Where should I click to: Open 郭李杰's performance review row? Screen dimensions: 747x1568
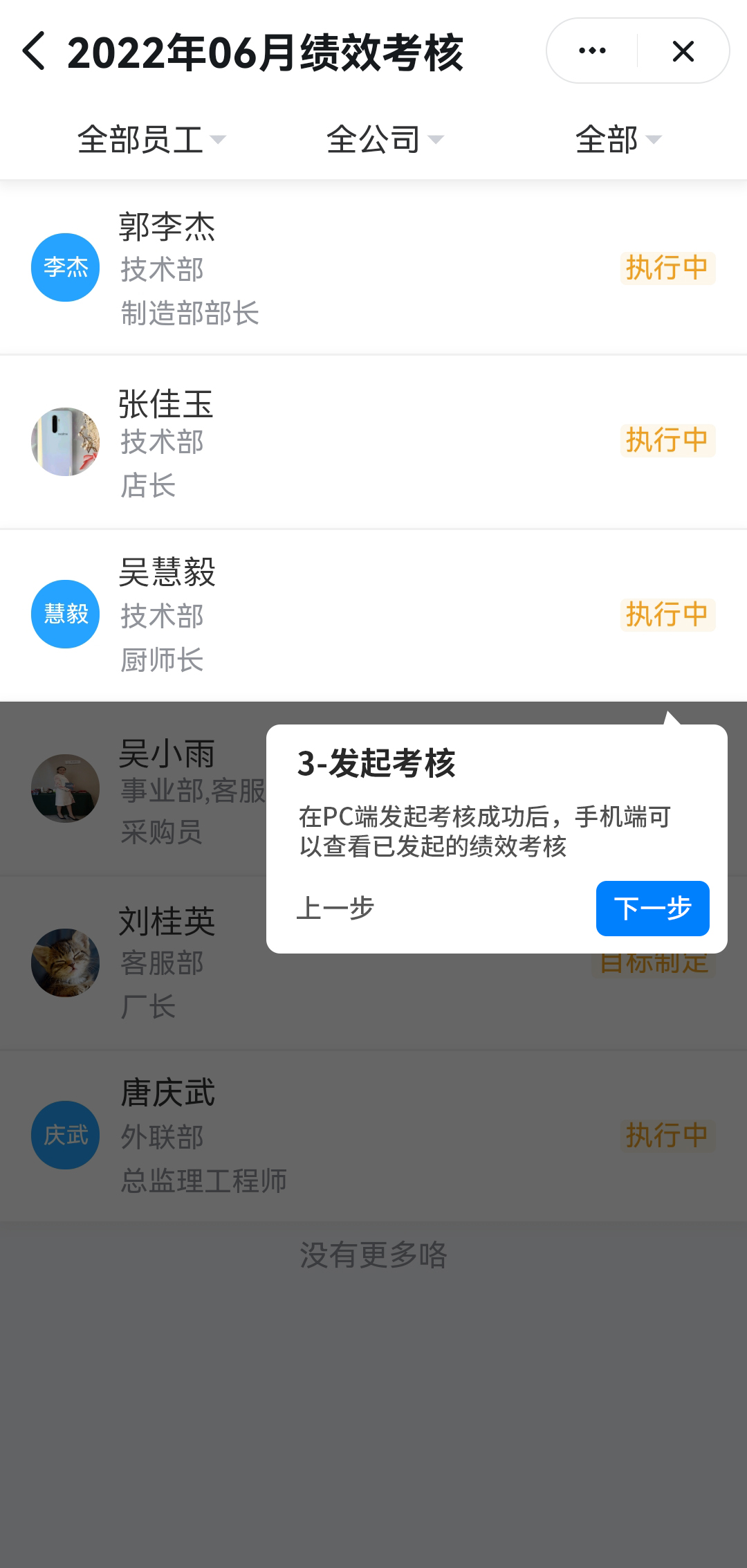(x=373, y=268)
